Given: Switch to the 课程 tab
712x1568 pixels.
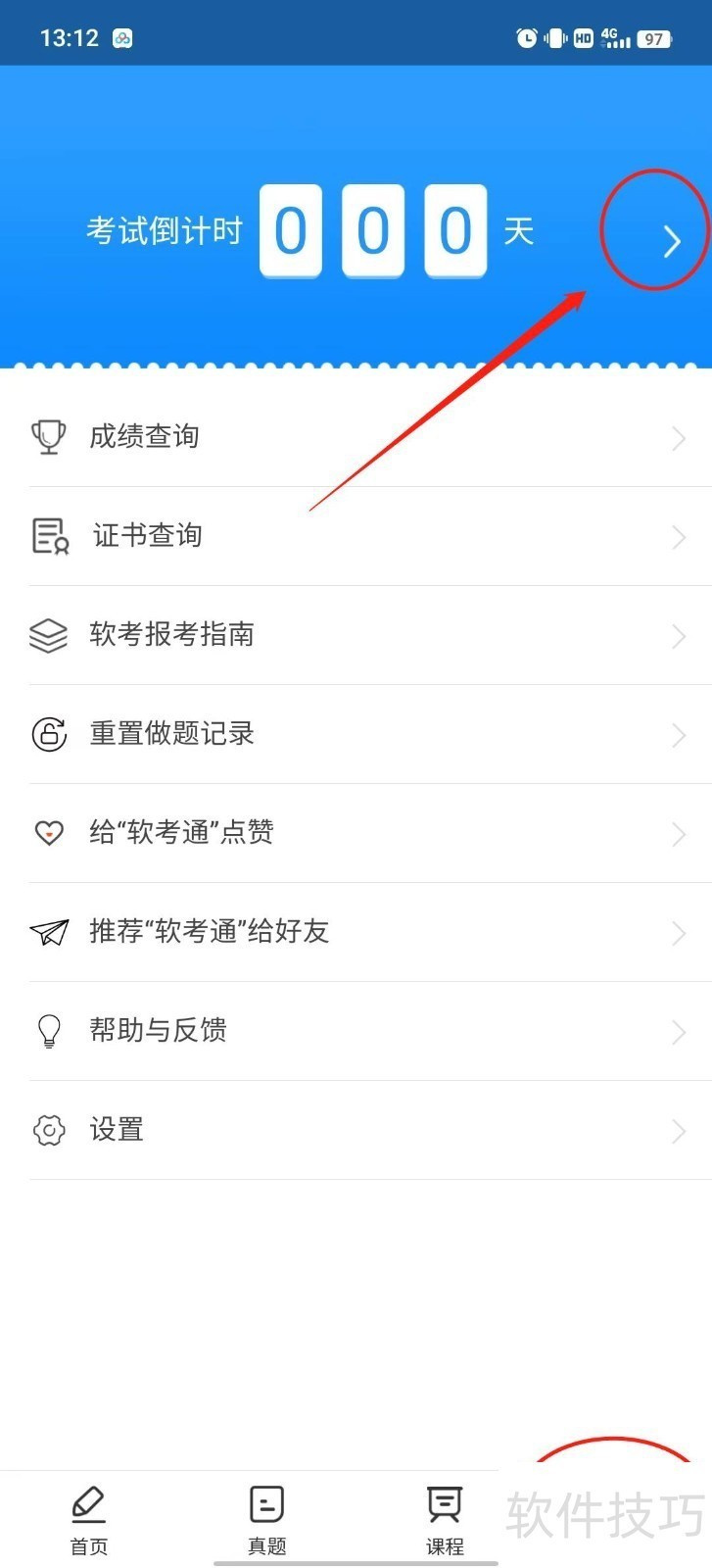Looking at the screenshot, I should click(445, 1519).
